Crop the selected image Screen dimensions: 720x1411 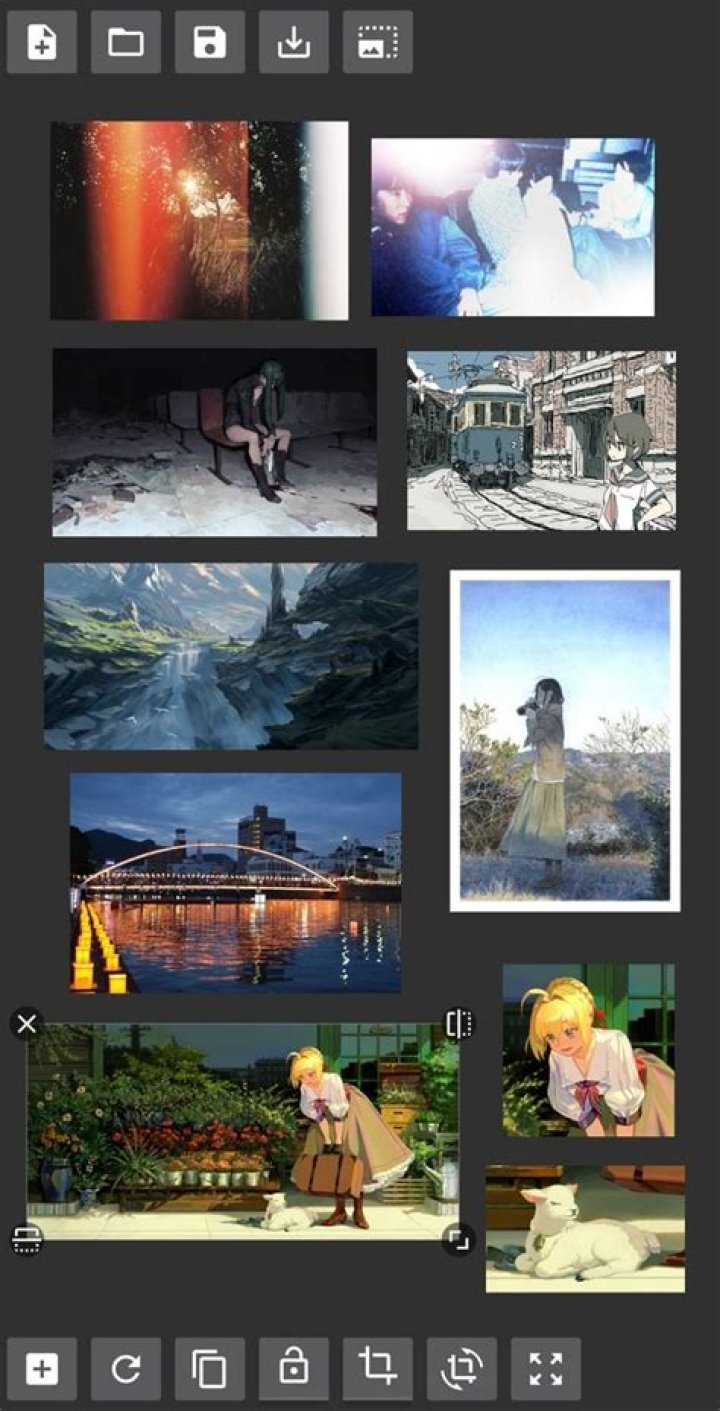click(x=378, y=1369)
